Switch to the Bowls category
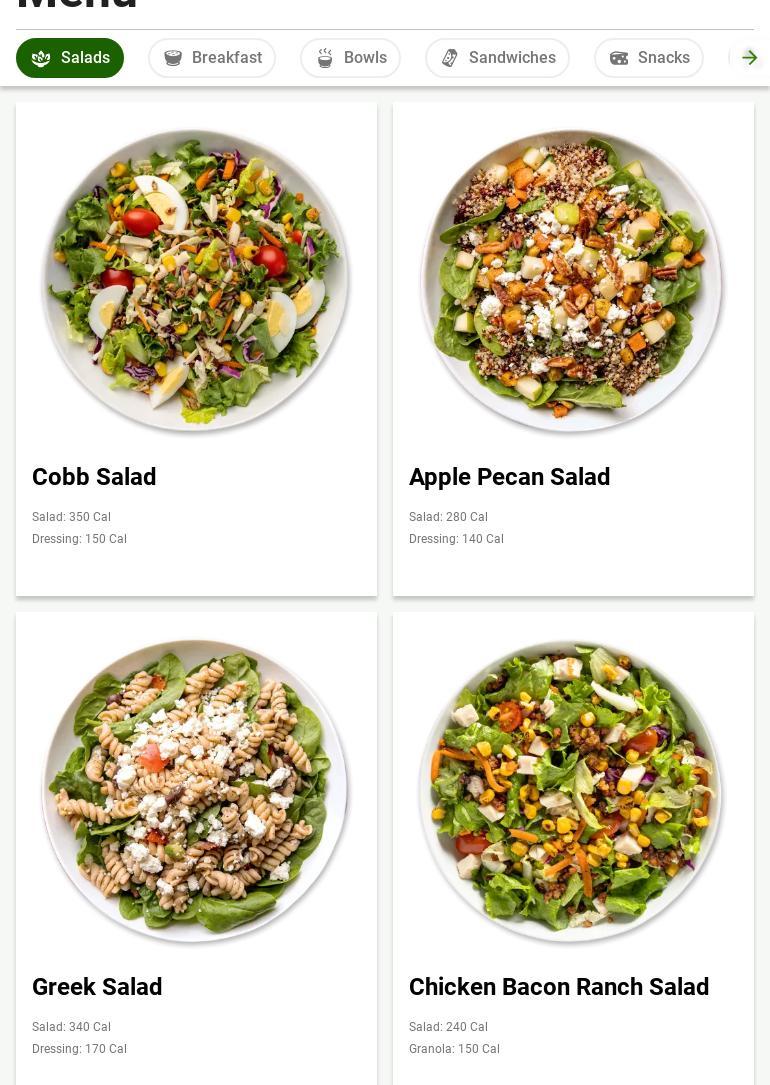The image size is (770, 1085). [350, 58]
